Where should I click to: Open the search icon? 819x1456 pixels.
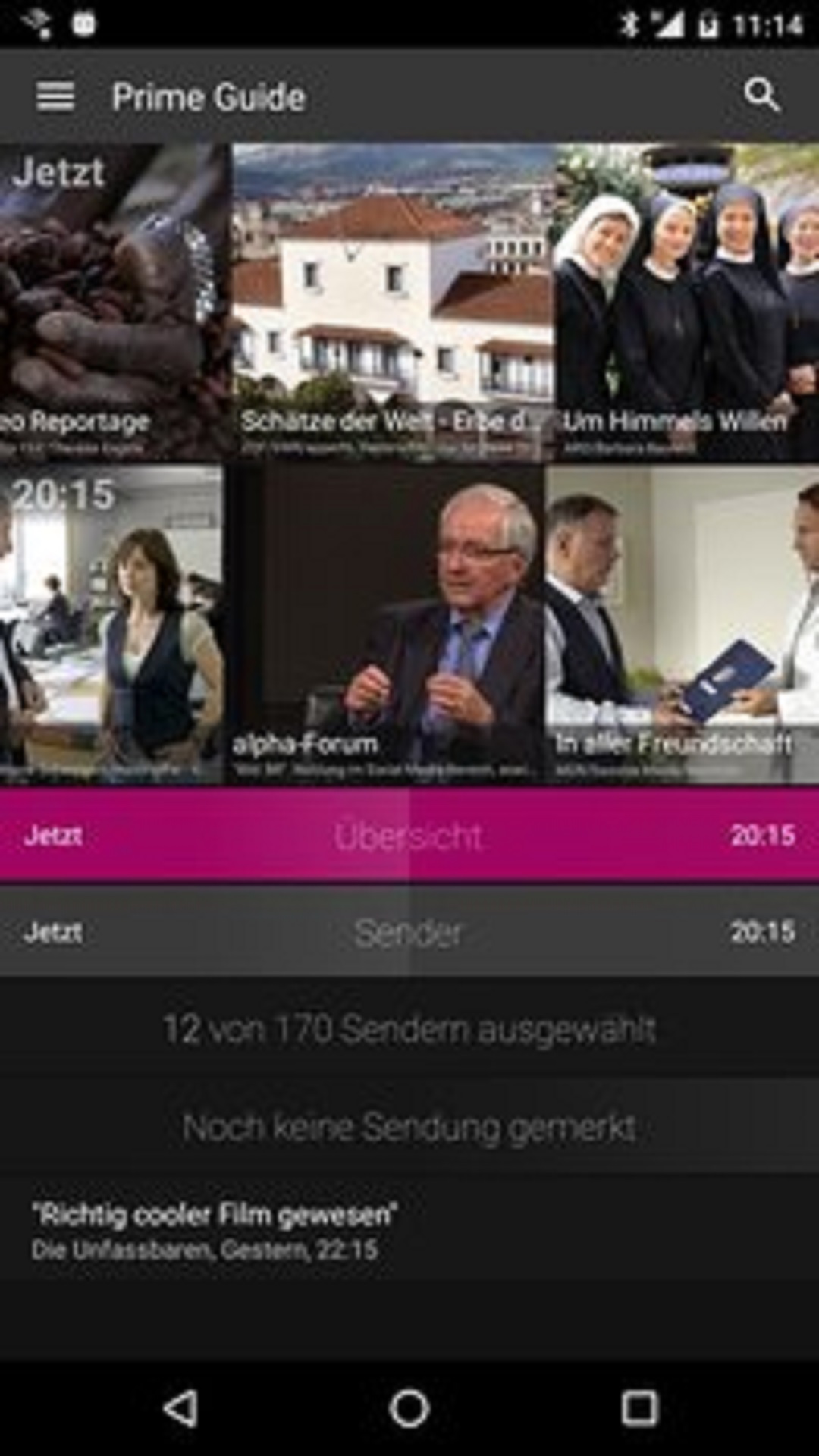coord(761,96)
